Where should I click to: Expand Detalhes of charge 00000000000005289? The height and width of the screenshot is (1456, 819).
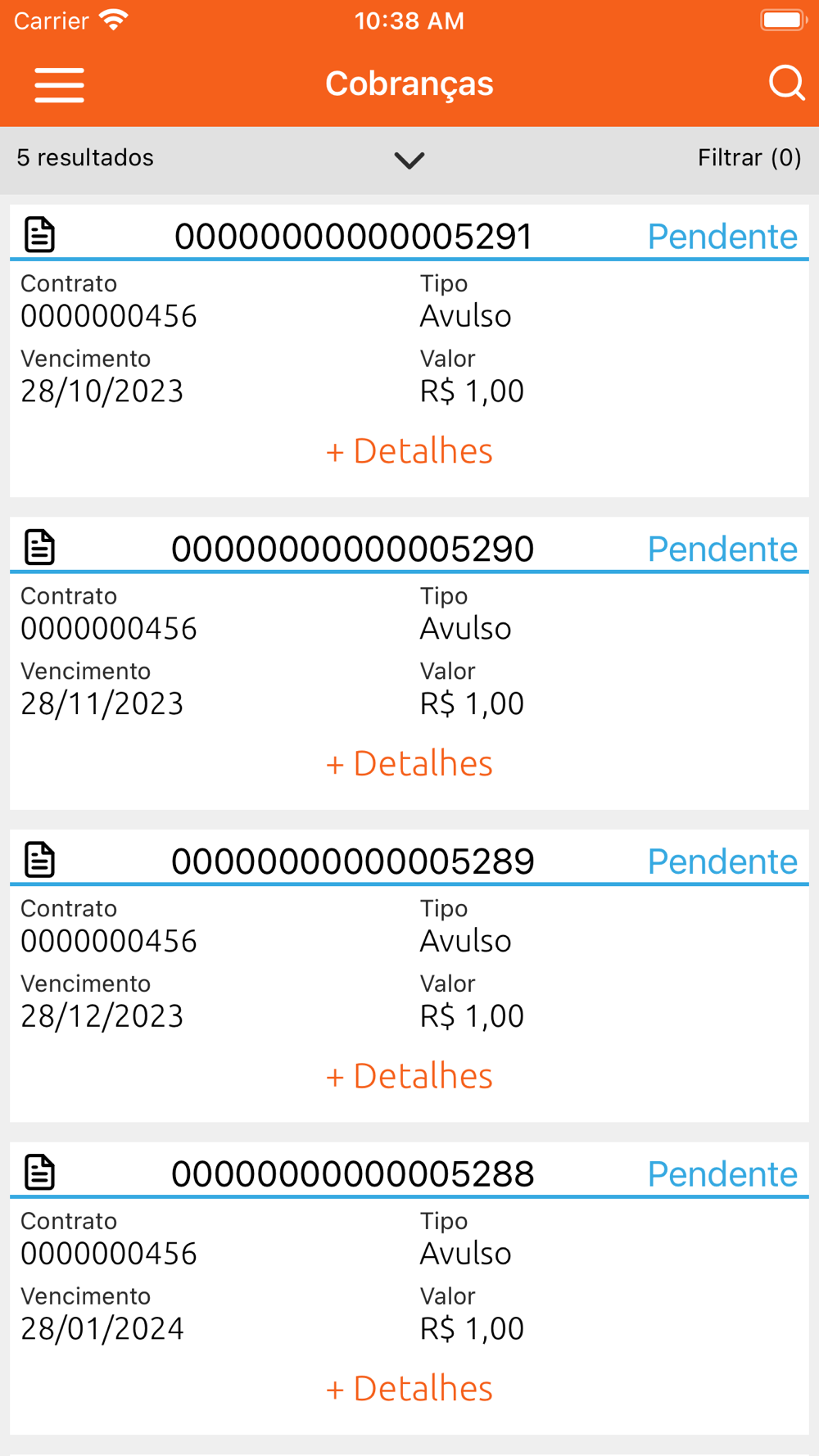click(409, 1076)
